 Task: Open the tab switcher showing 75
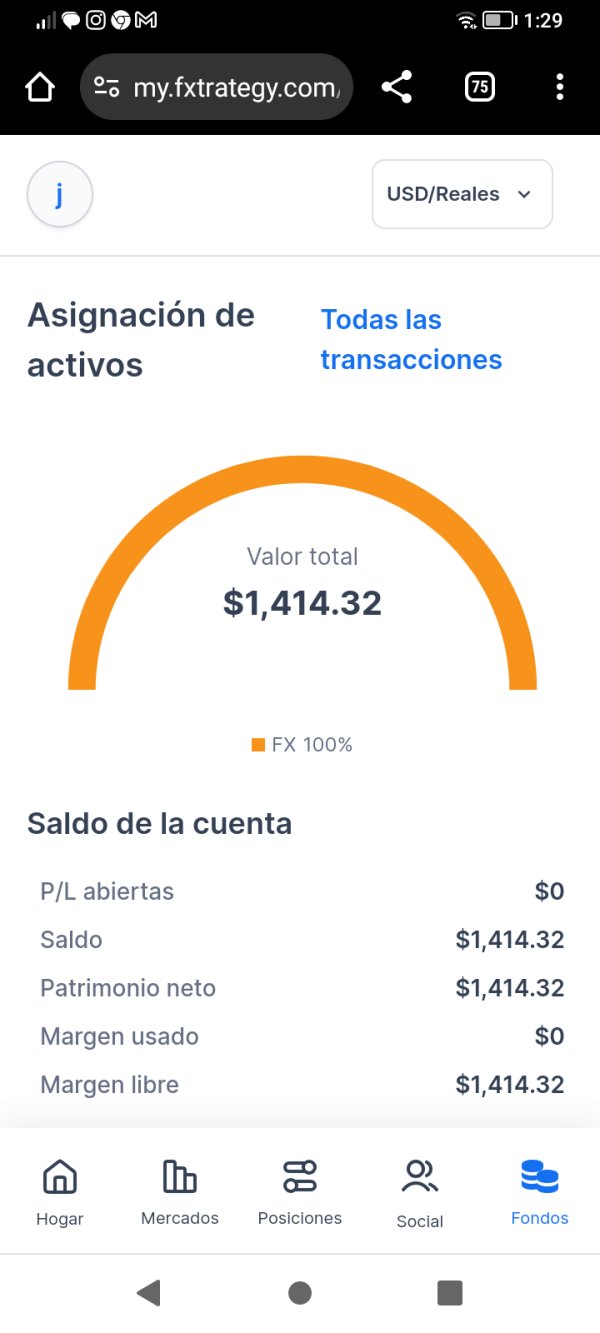480,87
